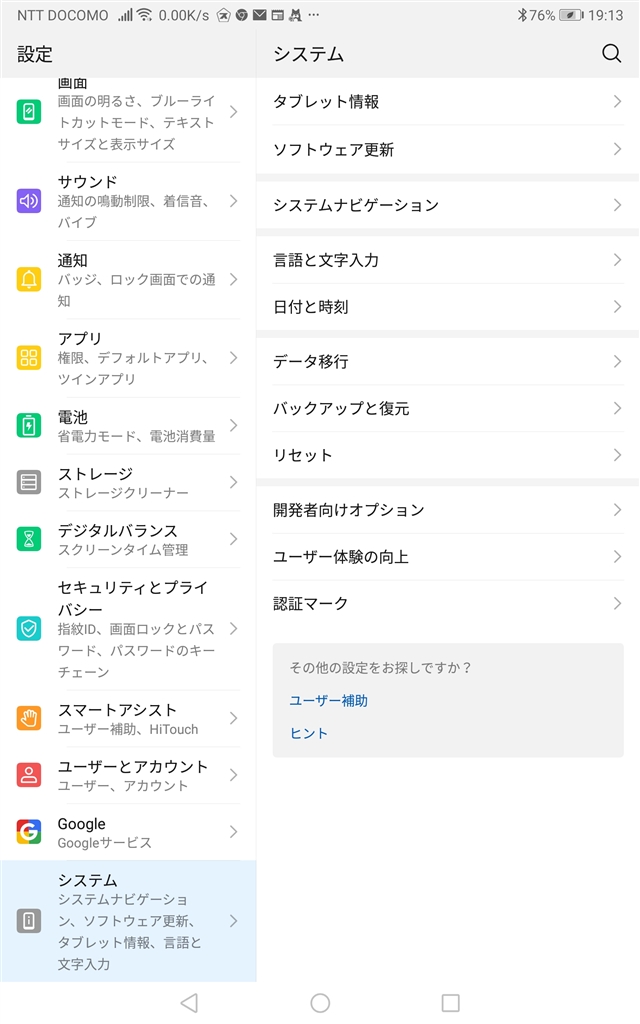Select データ移行

(x=447, y=362)
